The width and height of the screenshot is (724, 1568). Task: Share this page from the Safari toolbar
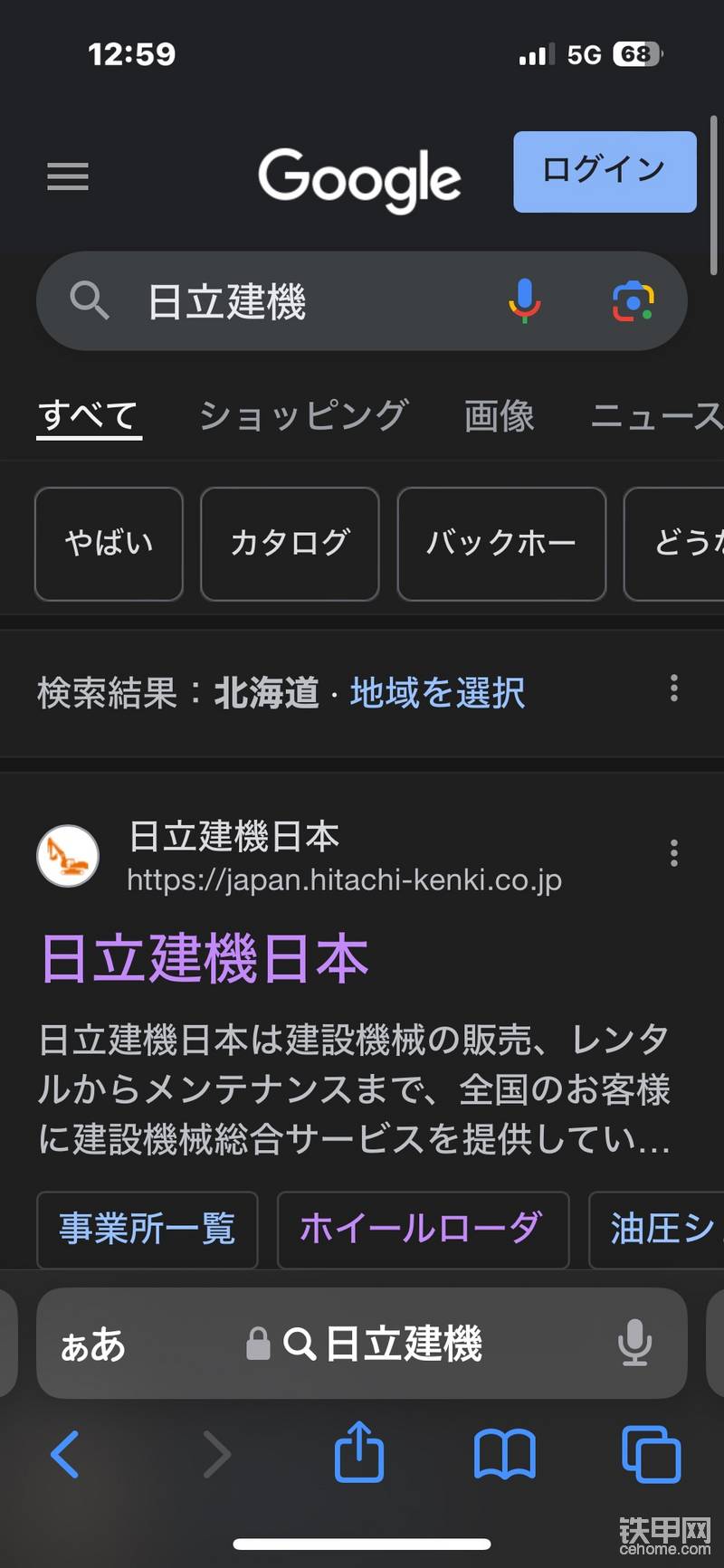tap(359, 1451)
